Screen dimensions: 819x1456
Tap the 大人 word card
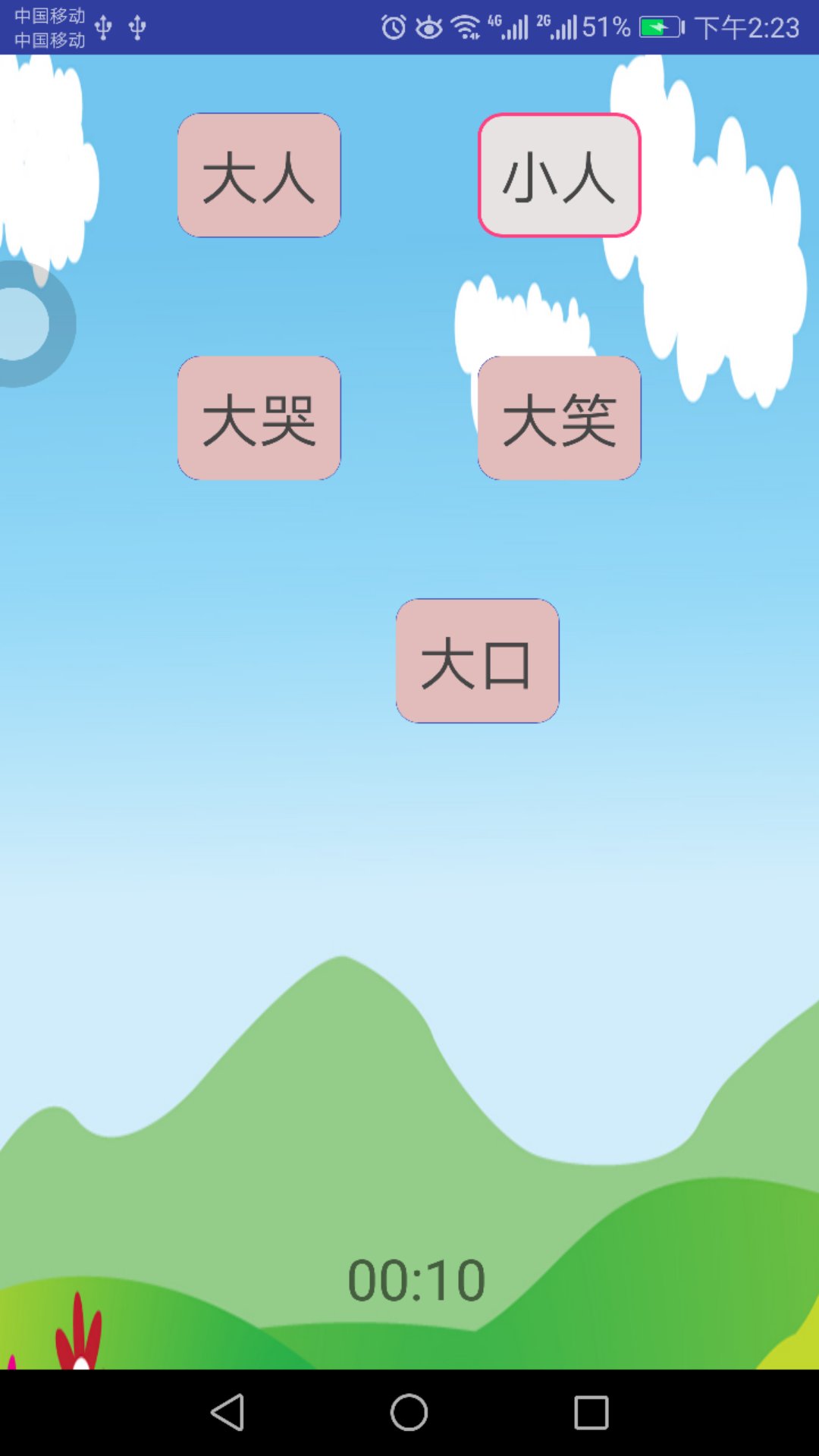(259, 175)
